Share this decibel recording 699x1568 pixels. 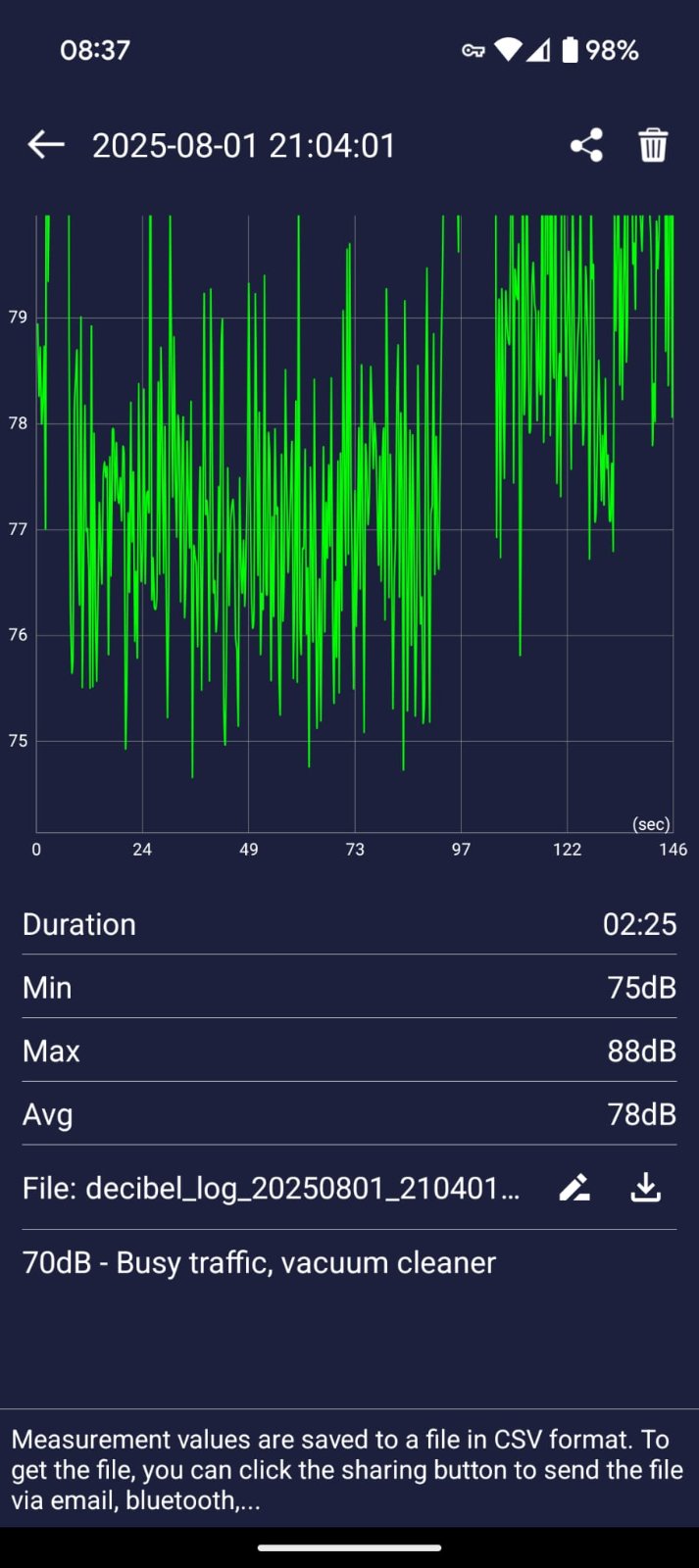586,145
